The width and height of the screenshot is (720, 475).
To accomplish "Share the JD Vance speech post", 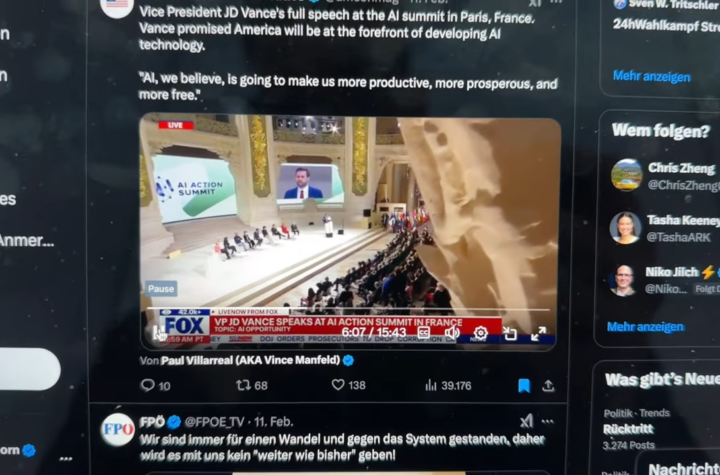I will click(548, 385).
